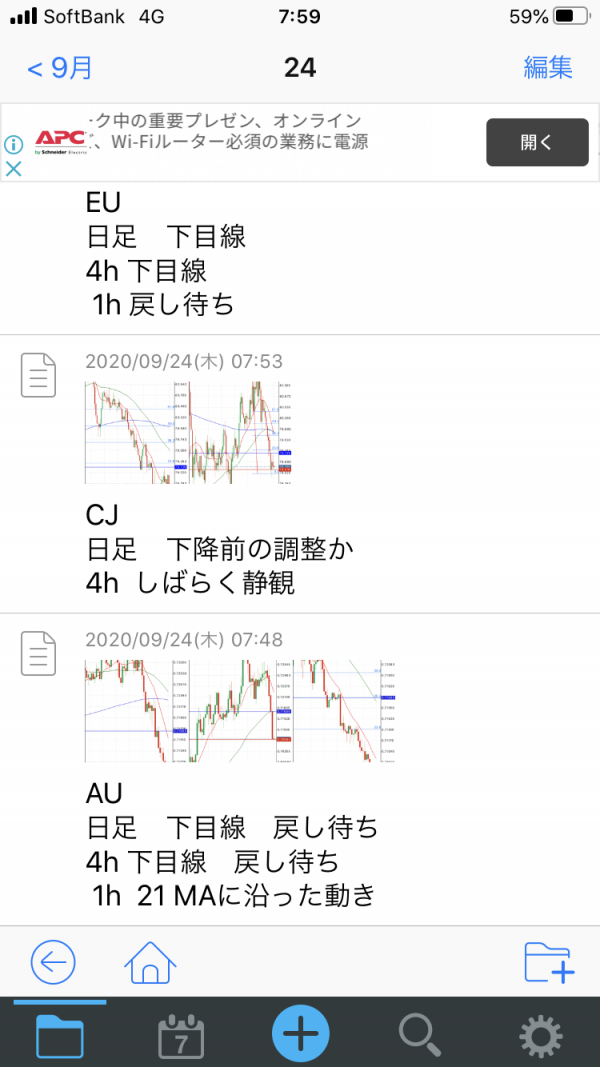Image resolution: width=600 pixels, height=1067 pixels.
Task: Open the settings gear tab
Action: [541, 1035]
